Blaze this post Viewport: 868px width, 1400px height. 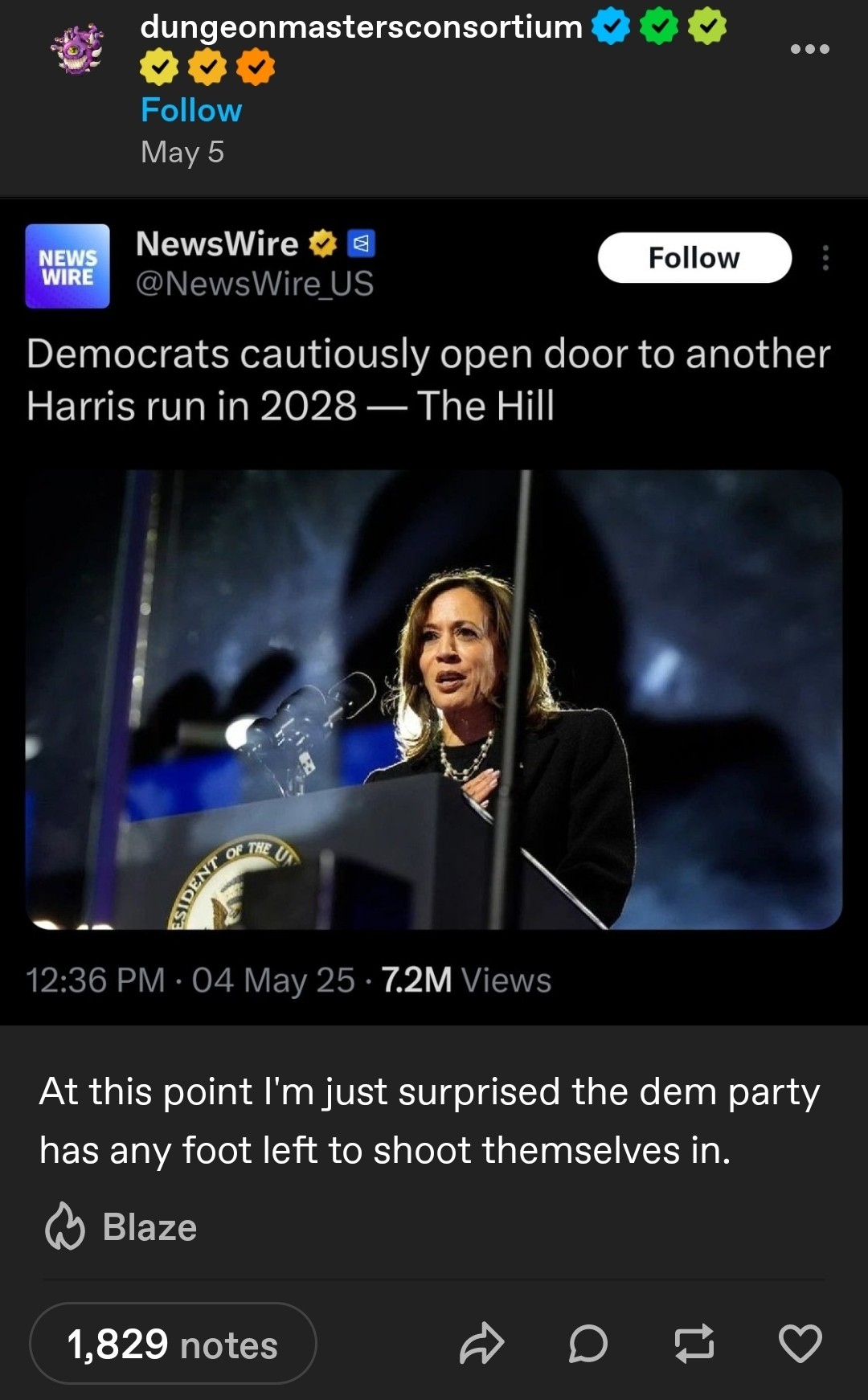pos(122,1227)
